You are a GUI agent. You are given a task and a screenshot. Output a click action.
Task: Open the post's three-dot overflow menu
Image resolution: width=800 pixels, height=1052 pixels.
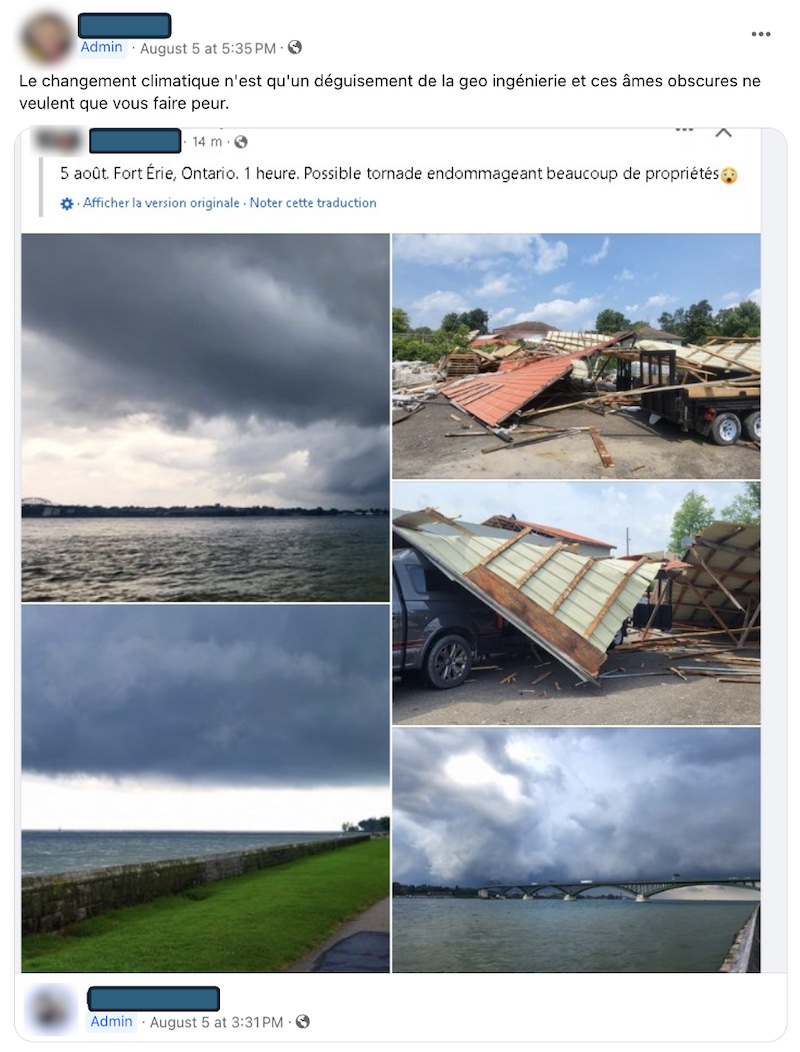pyautogui.click(x=761, y=34)
